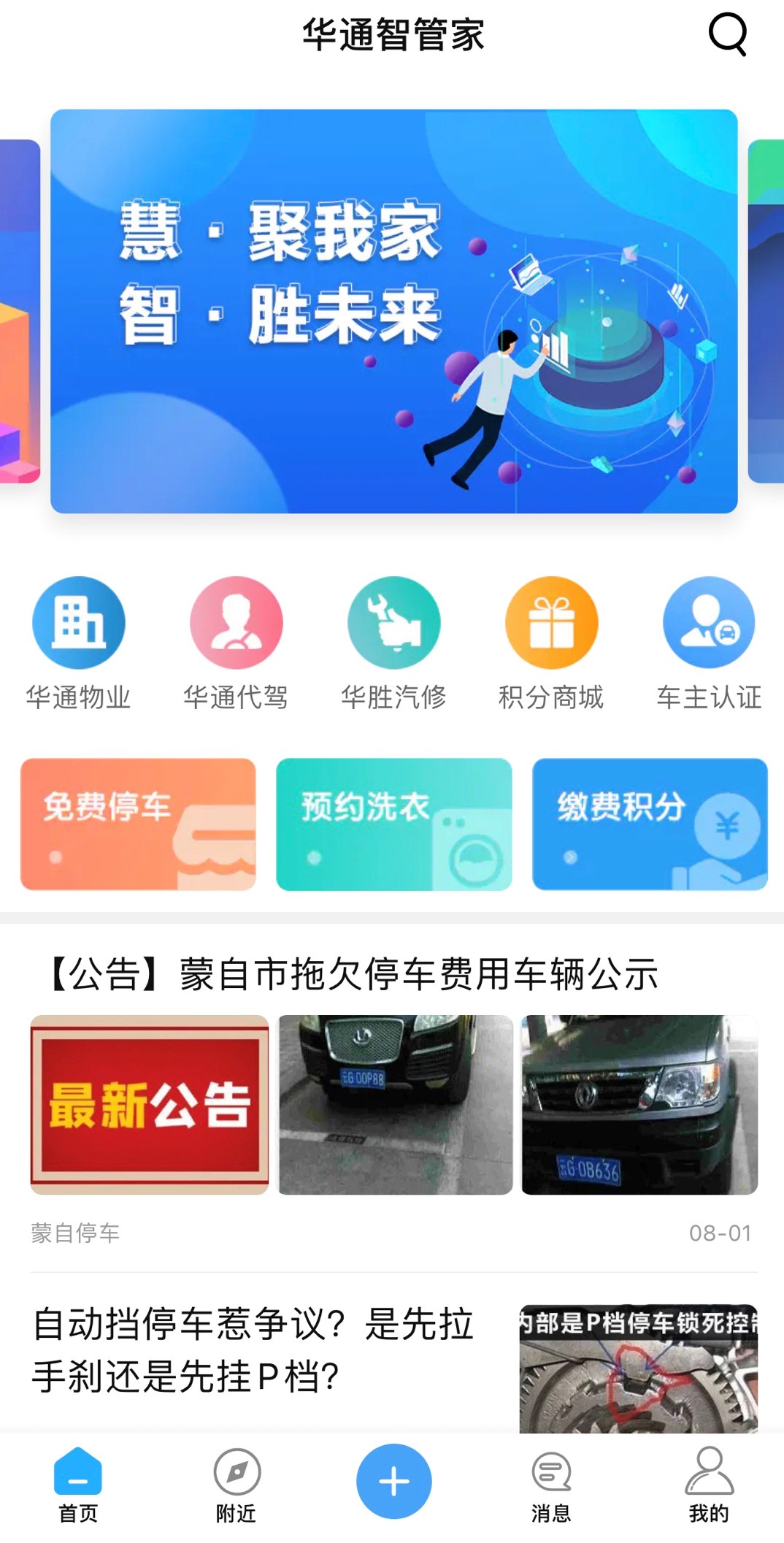Image resolution: width=784 pixels, height=1543 pixels.
Task: Open the 自动挡停车惹争议 article
Action: tap(254, 1349)
